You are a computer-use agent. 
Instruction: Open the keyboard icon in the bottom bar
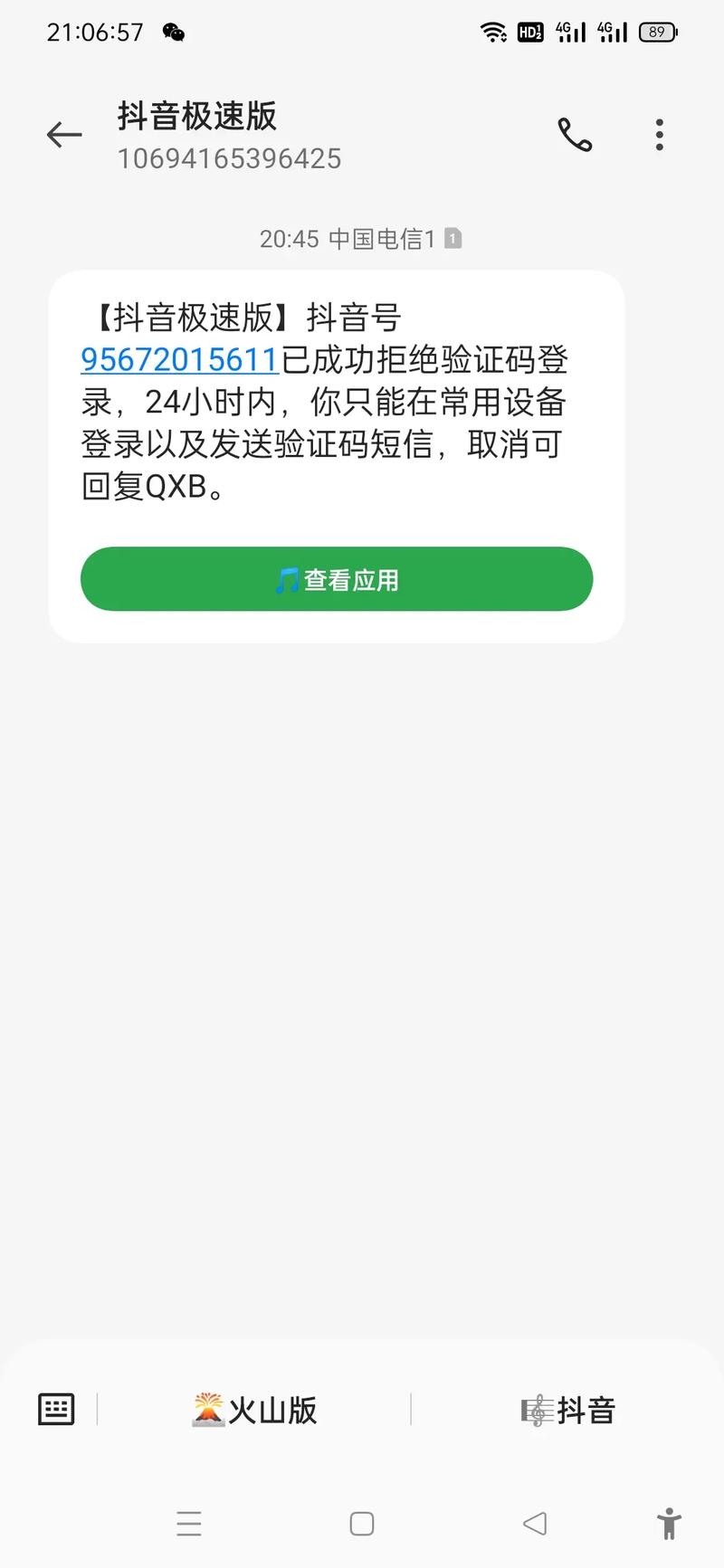click(x=55, y=1409)
